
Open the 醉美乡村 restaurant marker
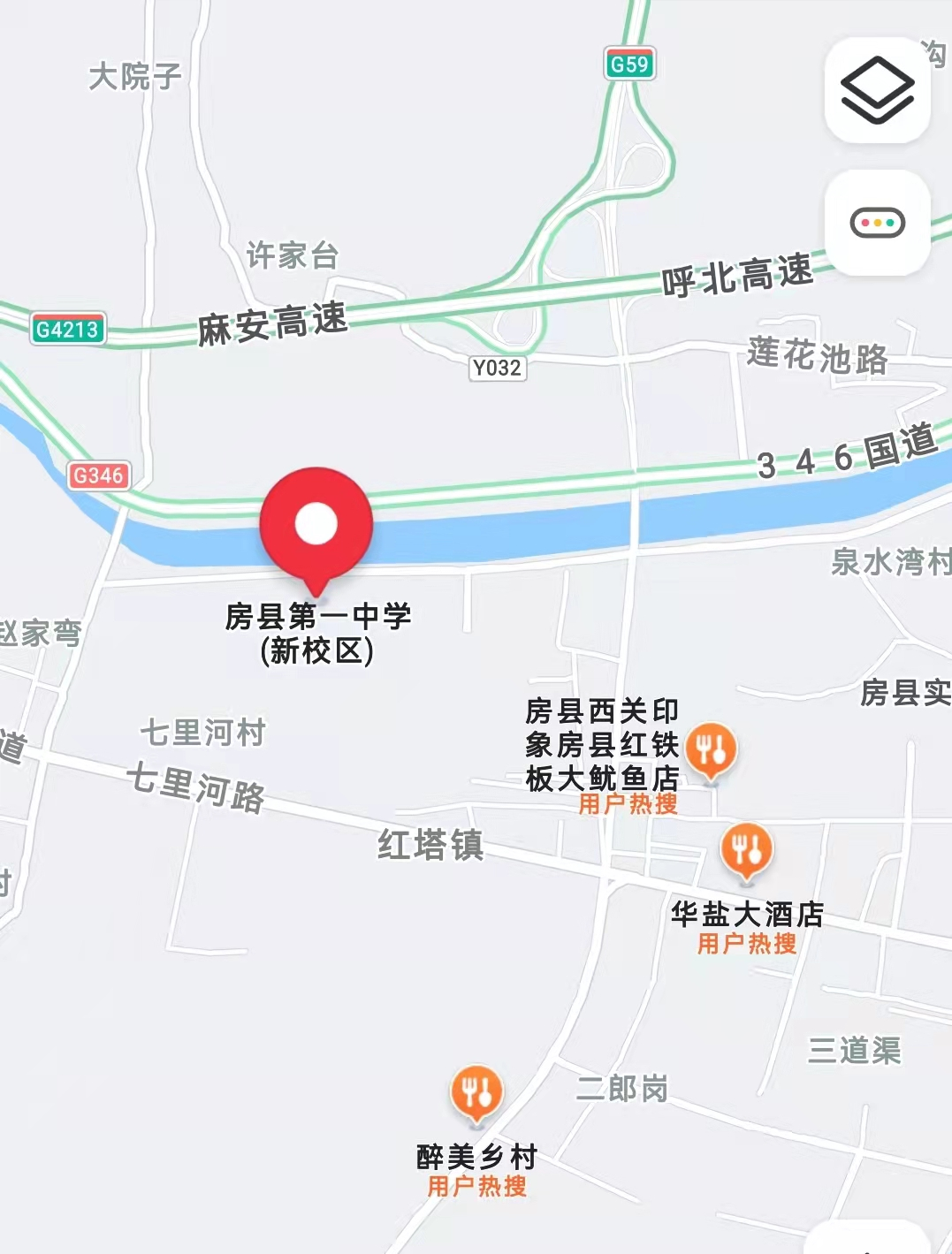[476, 1093]
